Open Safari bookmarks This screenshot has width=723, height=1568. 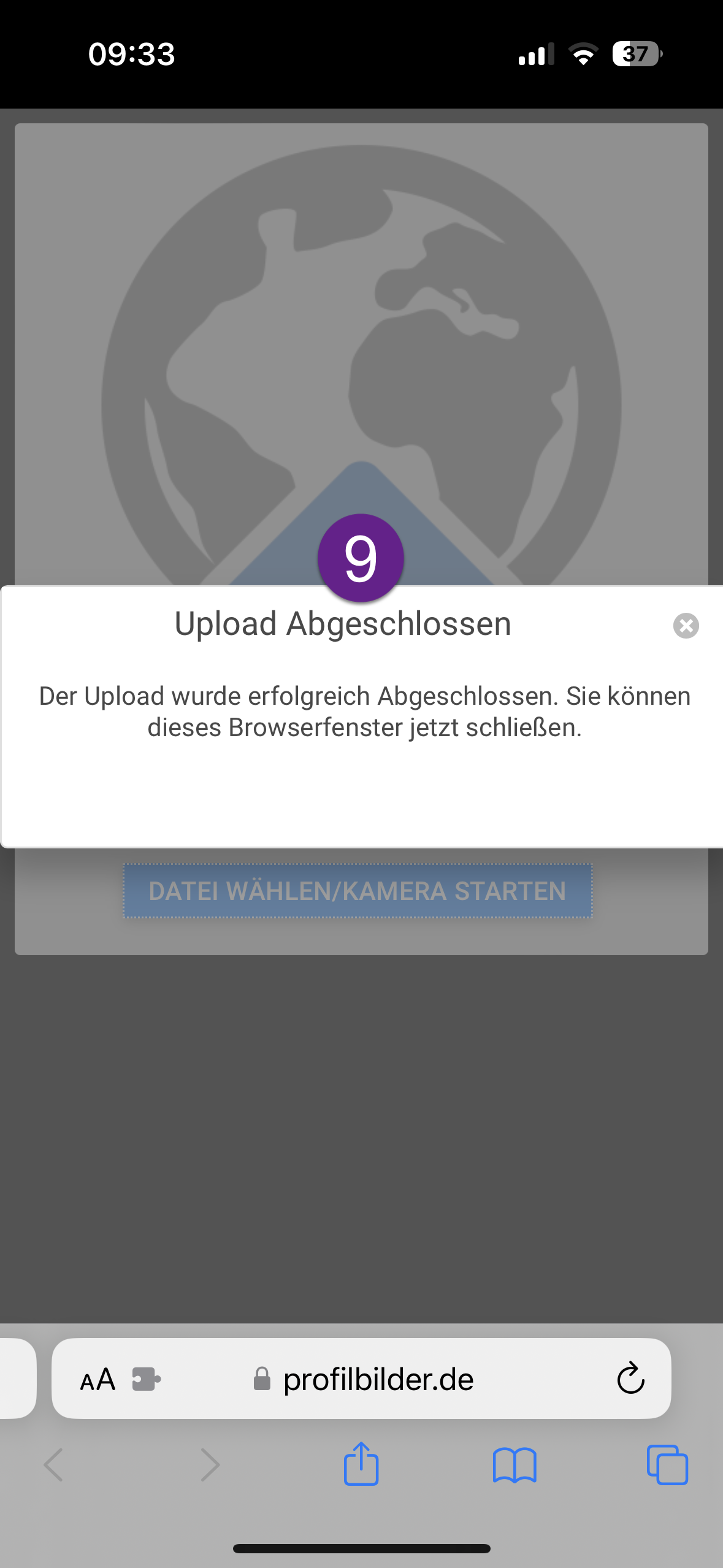515,1465
